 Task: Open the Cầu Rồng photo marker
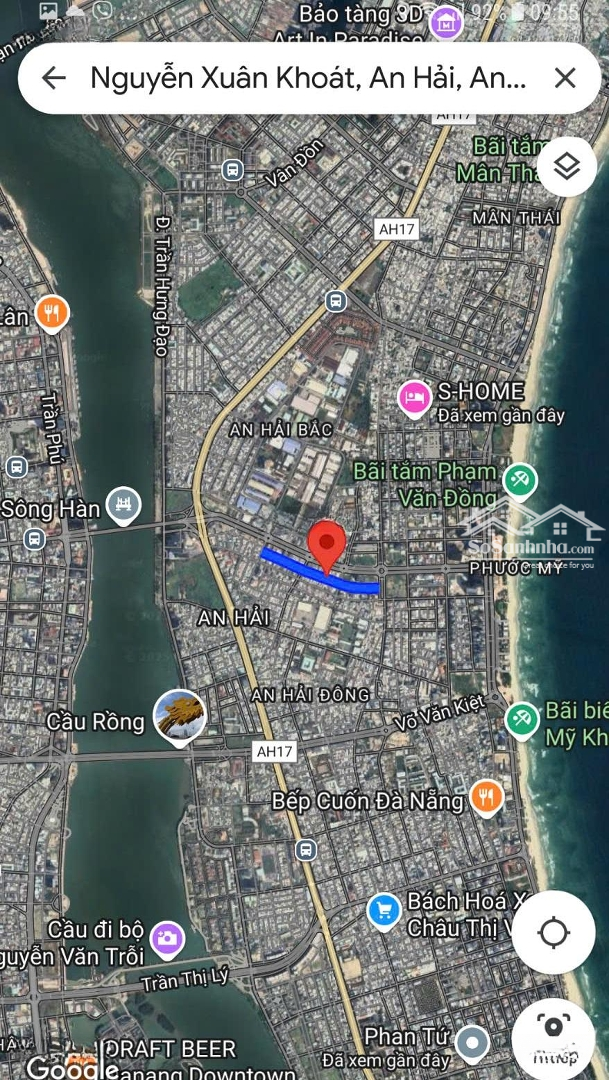click(180, 716)
